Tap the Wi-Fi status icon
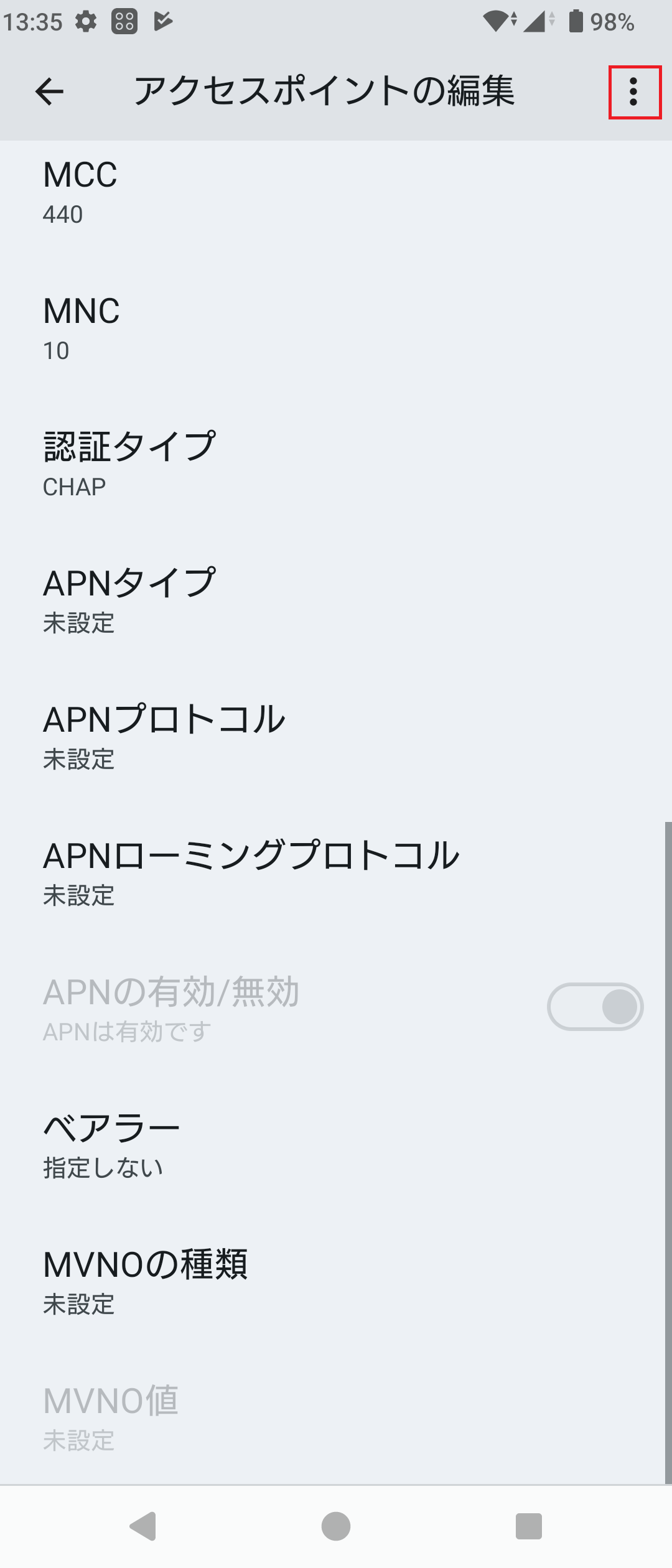 coord(495,20)
